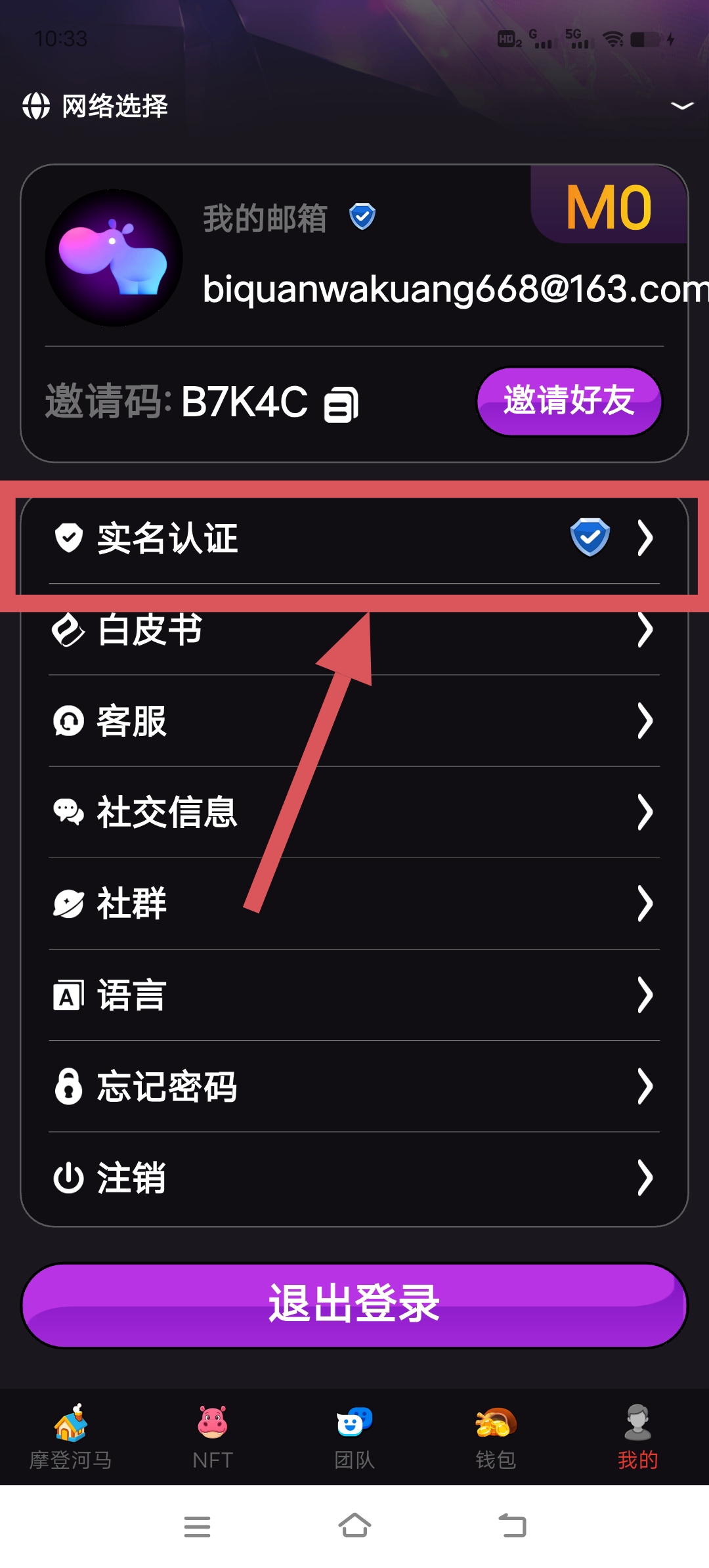The image size is (709, 1568).
Task: Open 客服 customer service
Action: 354,721
